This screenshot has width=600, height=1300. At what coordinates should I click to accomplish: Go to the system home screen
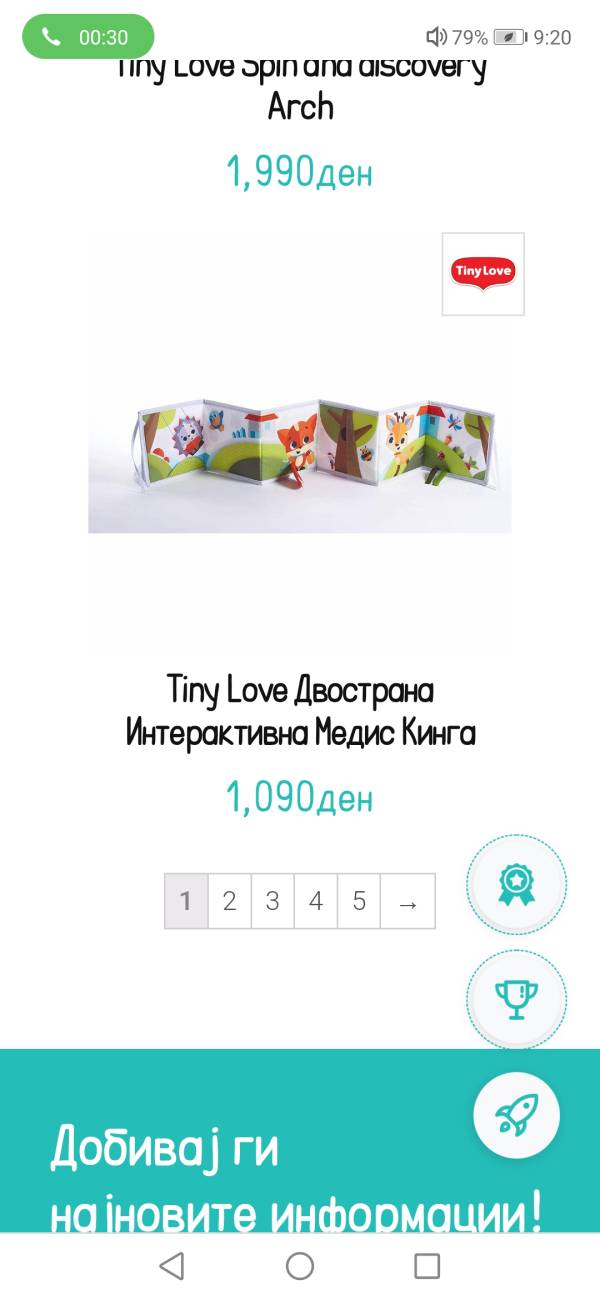pyautogui.click(x=300, y=1266)
